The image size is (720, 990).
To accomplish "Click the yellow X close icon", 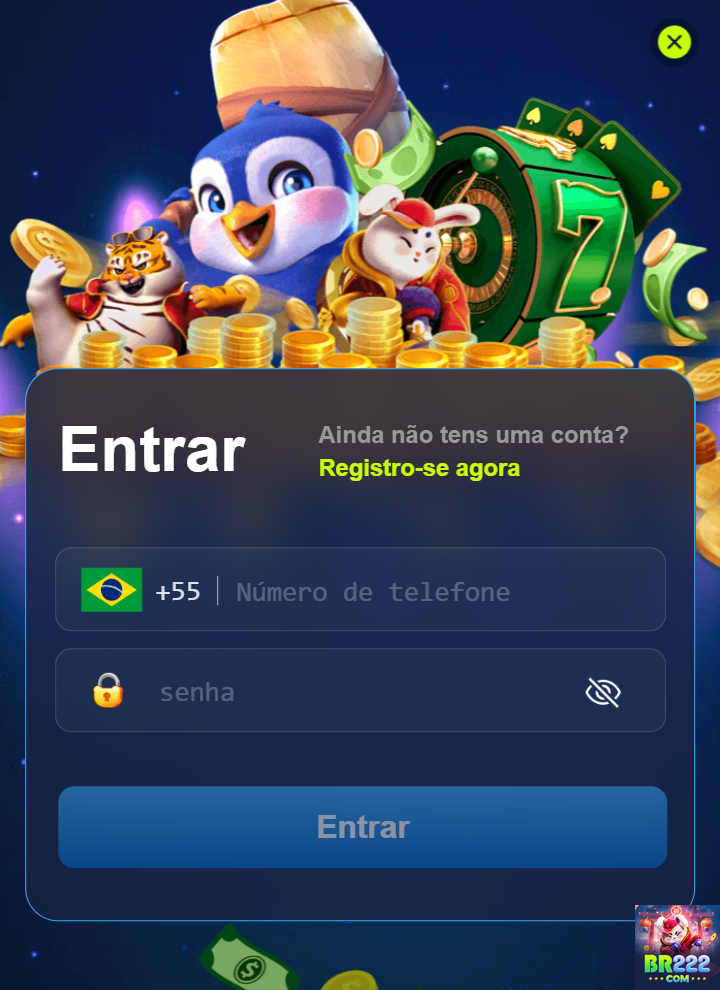I will click(673, 42).
